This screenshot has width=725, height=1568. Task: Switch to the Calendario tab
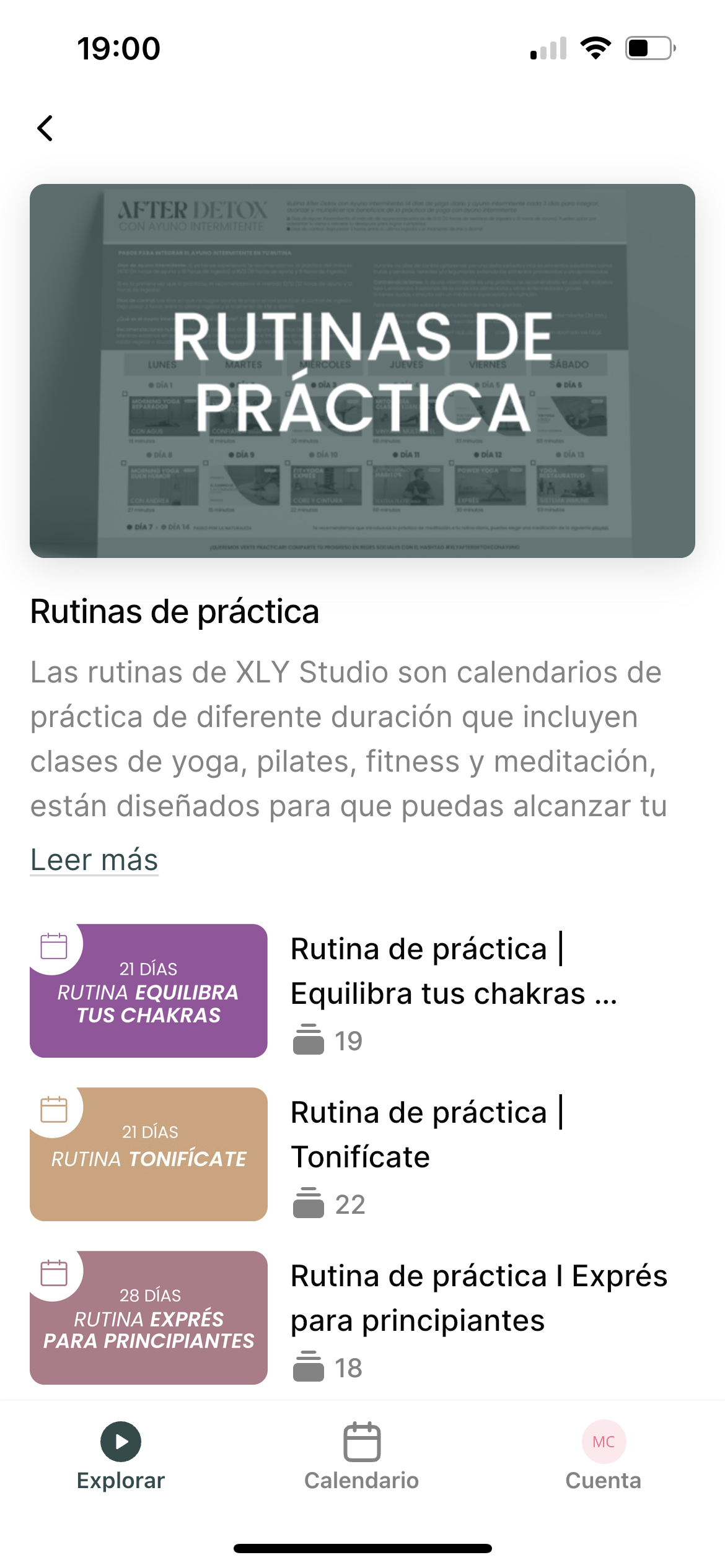pyautogui.click(x=362, y=1455)
